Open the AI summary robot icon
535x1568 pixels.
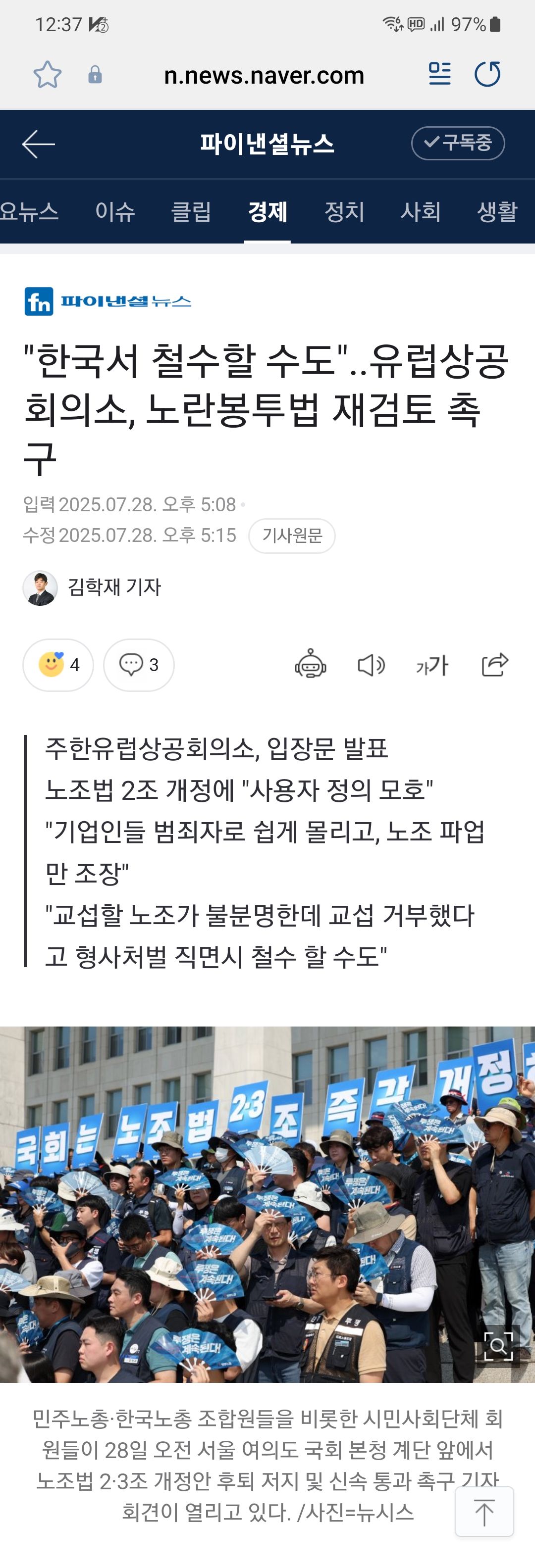point(310,664)
